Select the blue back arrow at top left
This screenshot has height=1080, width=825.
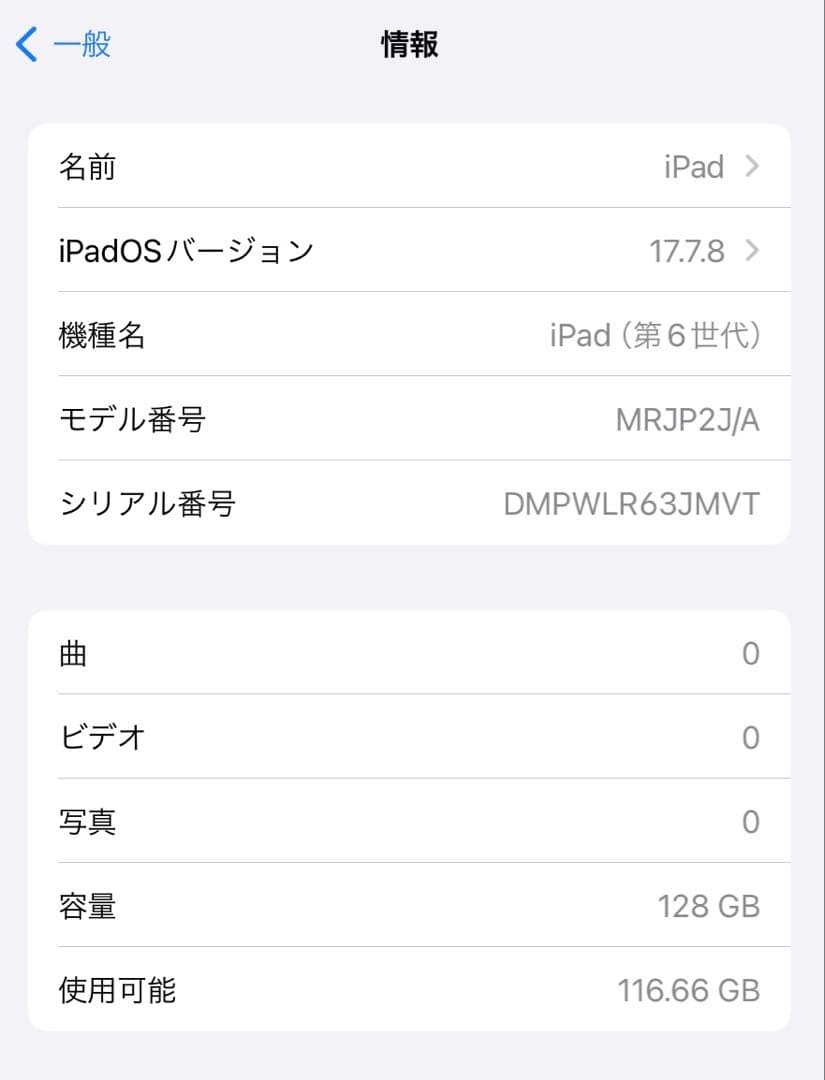pos(23,44)
